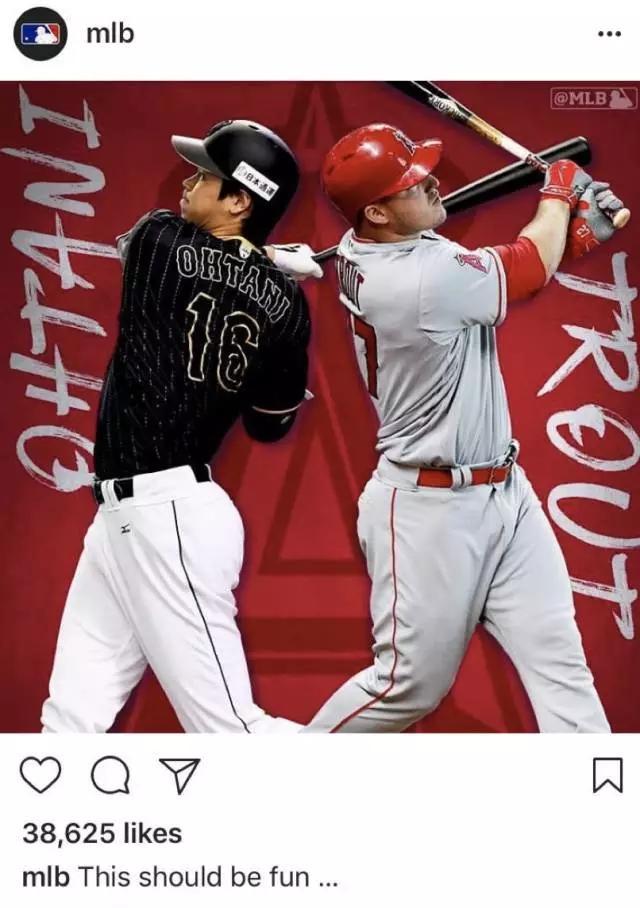Open the mlb profile from its avatar
Image resolution: width=640 pixels, height=908 pixels.
click(40, 35)
